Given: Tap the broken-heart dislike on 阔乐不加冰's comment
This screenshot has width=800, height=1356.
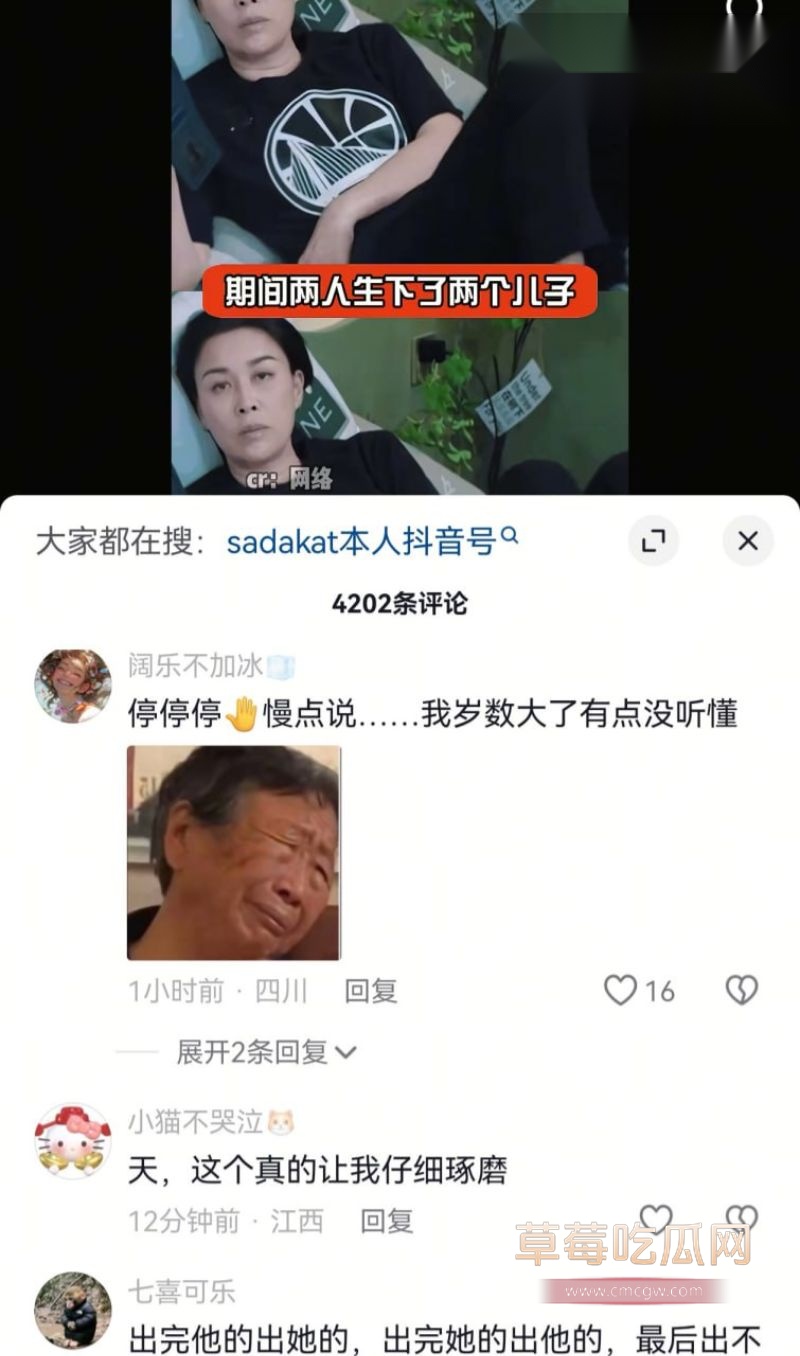Looking at the screenshot, I should point(740,991).
